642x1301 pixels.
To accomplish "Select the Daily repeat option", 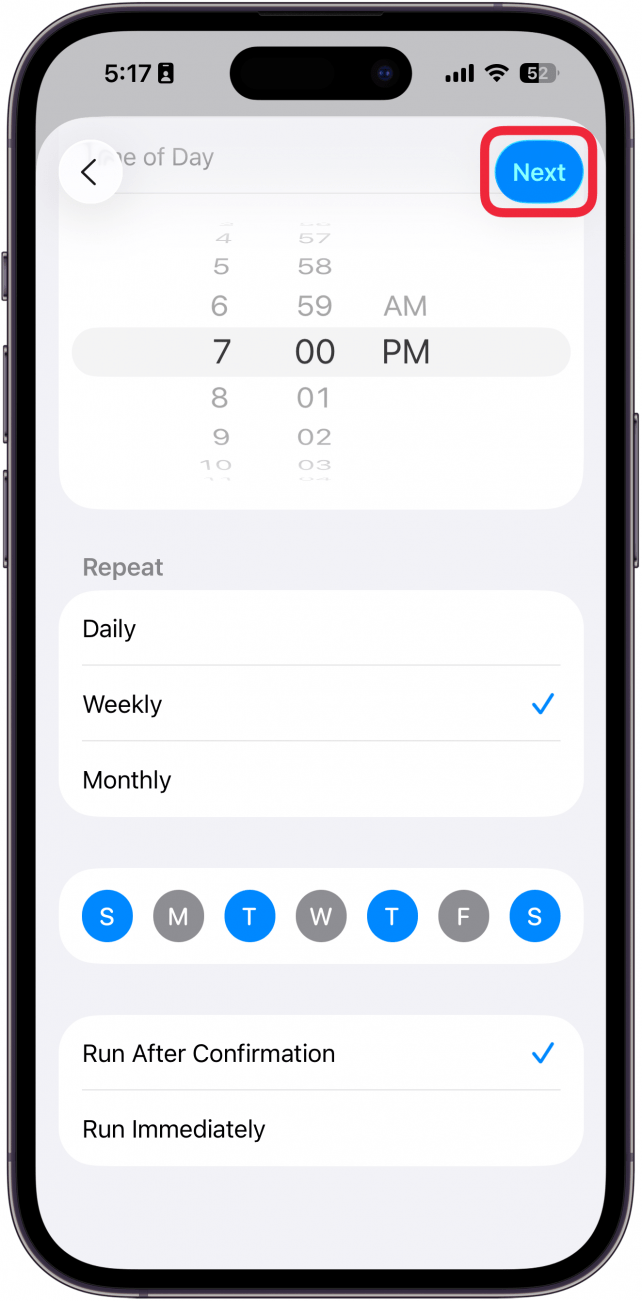I will tap(320, 629).
